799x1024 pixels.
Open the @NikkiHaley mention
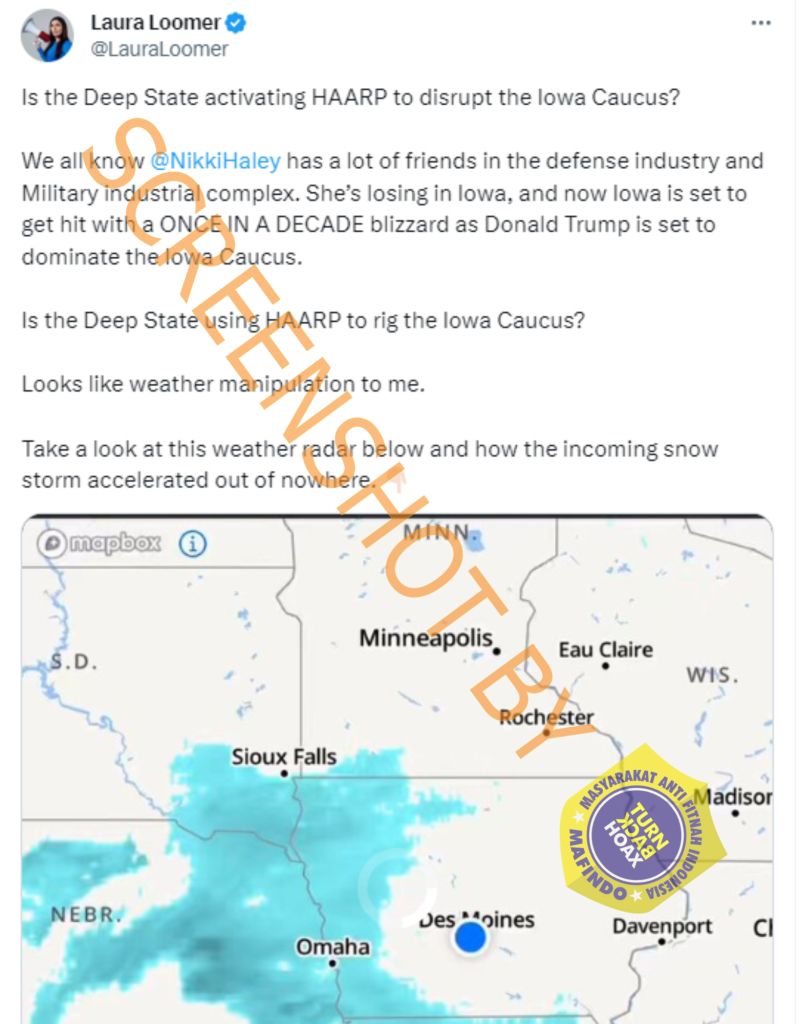[215, 161]
